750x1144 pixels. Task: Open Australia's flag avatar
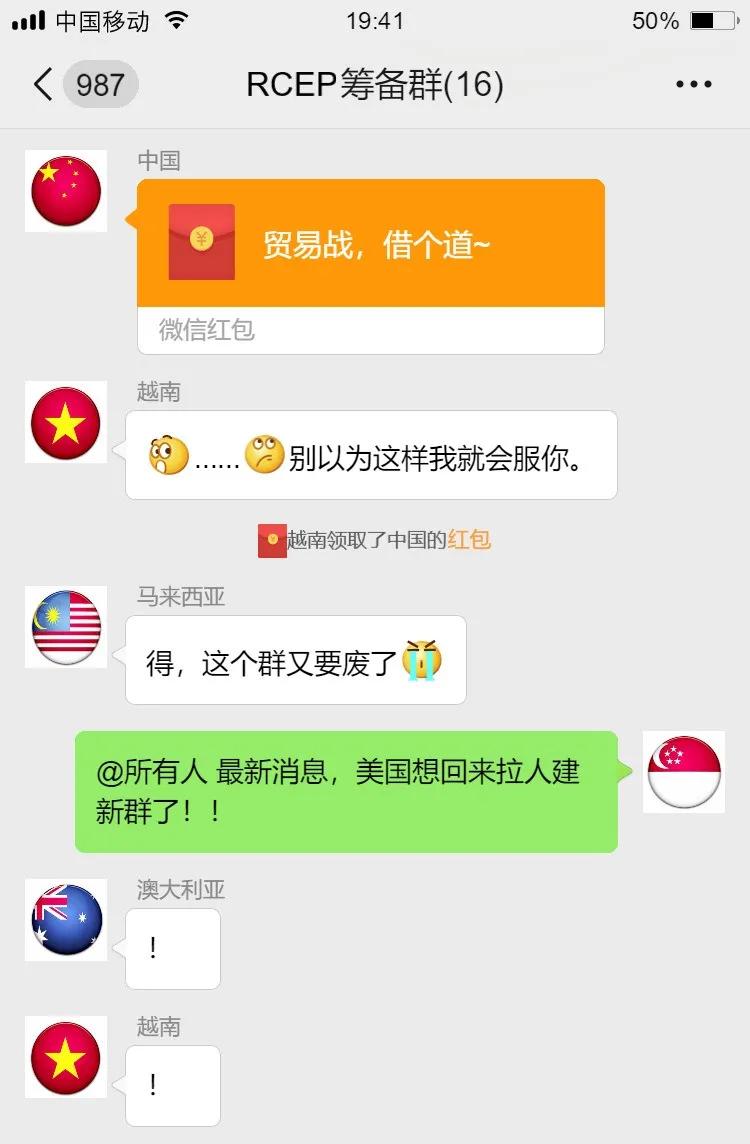point(66,921)
